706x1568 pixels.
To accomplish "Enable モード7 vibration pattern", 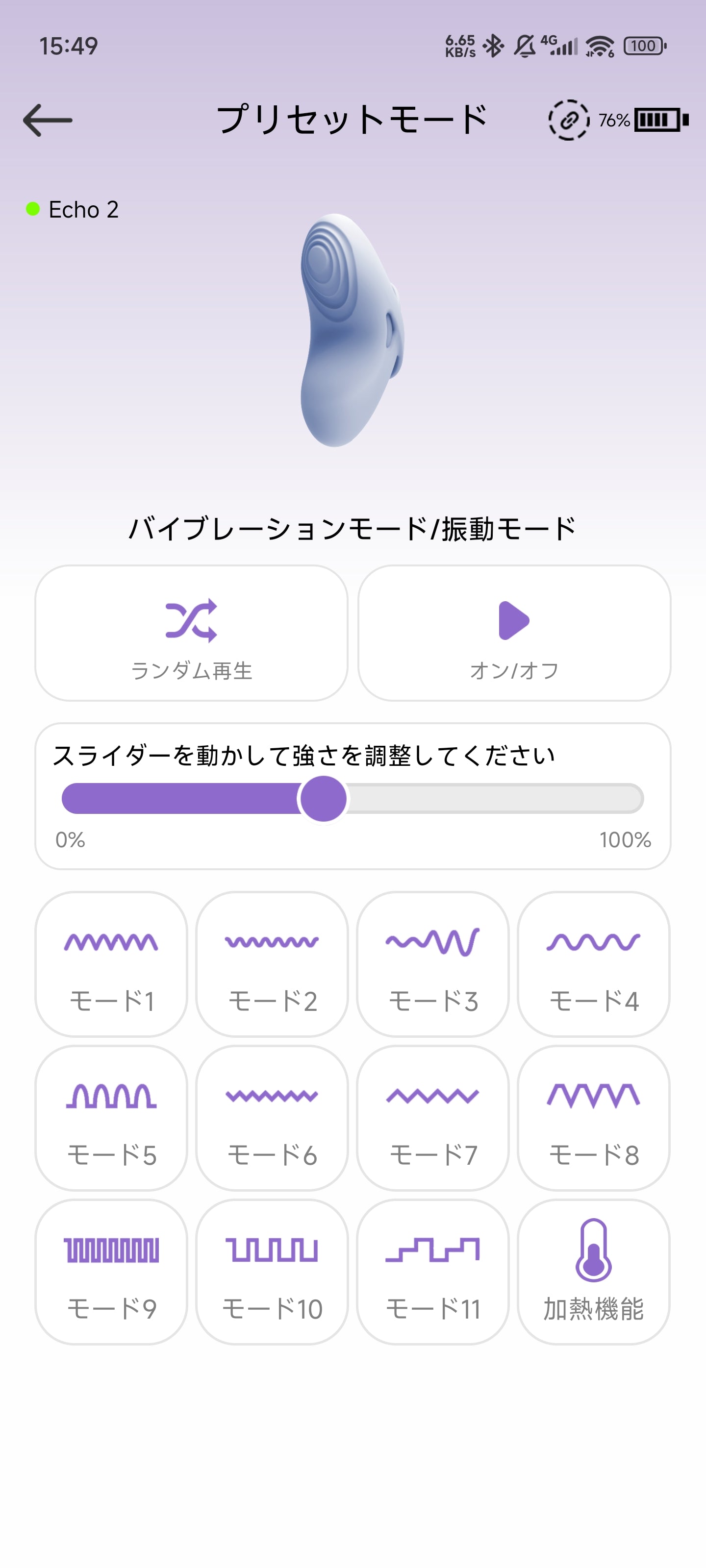I will click(432, 1118).
